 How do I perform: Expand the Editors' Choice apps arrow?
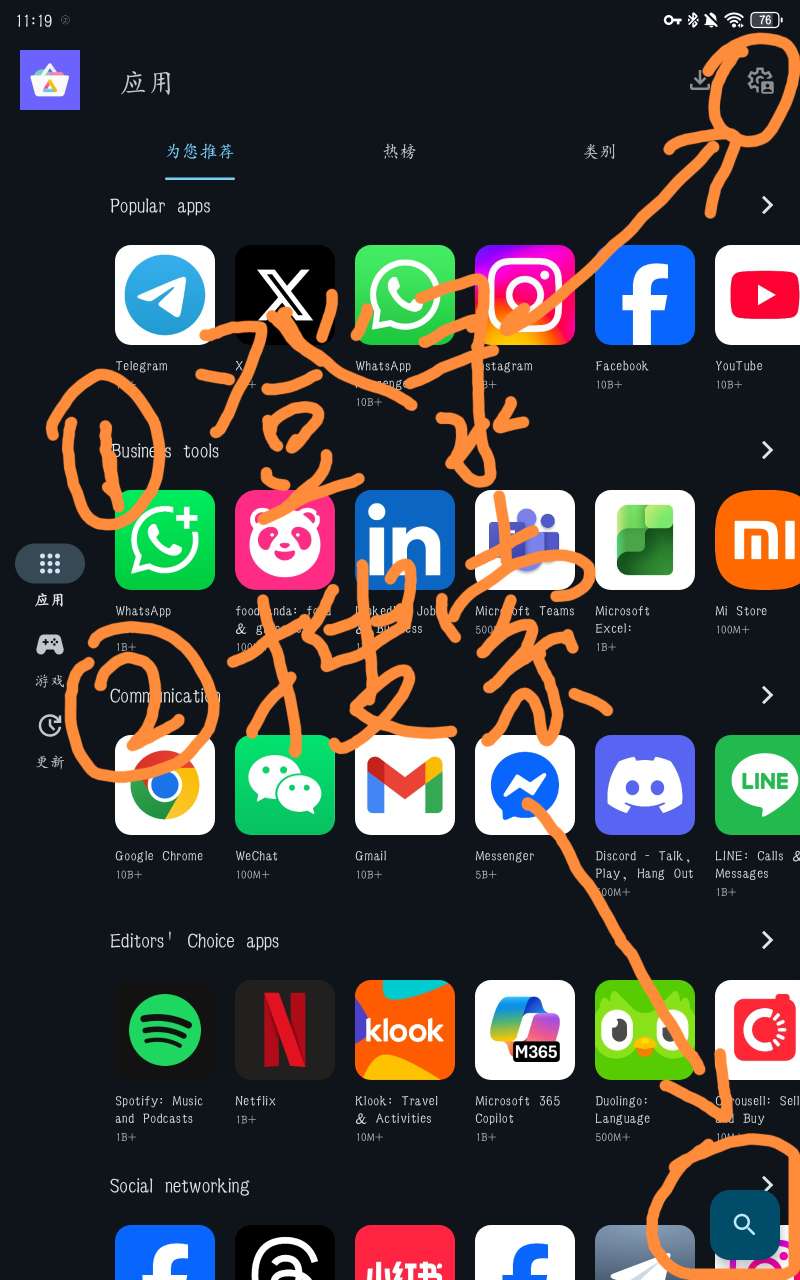(767, 940)
